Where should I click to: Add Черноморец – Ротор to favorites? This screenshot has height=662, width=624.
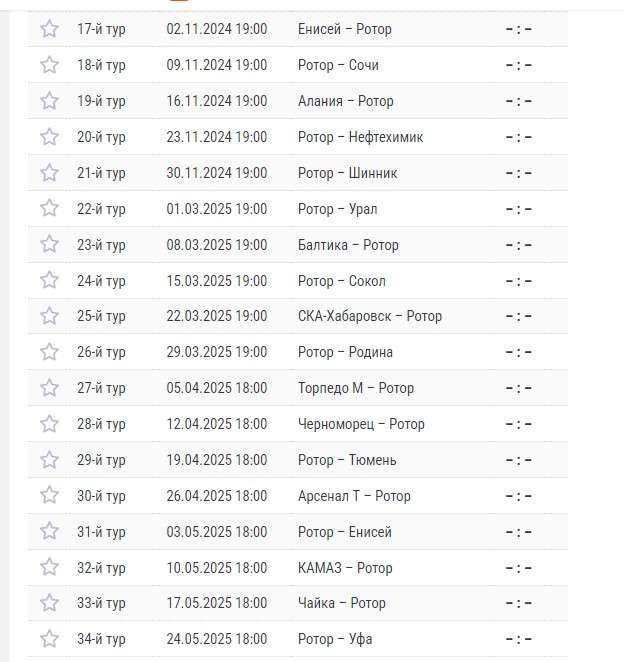click(x=49, y=424)
